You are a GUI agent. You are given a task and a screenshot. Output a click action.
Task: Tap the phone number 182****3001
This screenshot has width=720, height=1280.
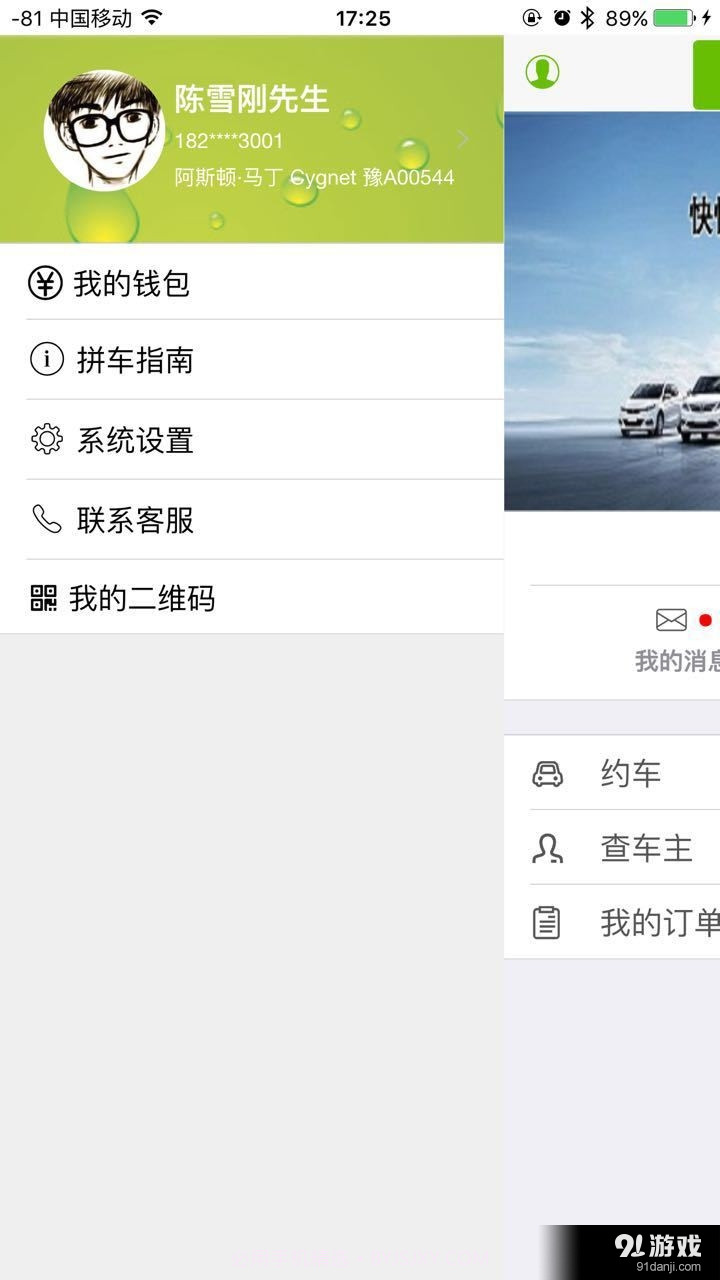pyautogui.click(x=226, y=141)
